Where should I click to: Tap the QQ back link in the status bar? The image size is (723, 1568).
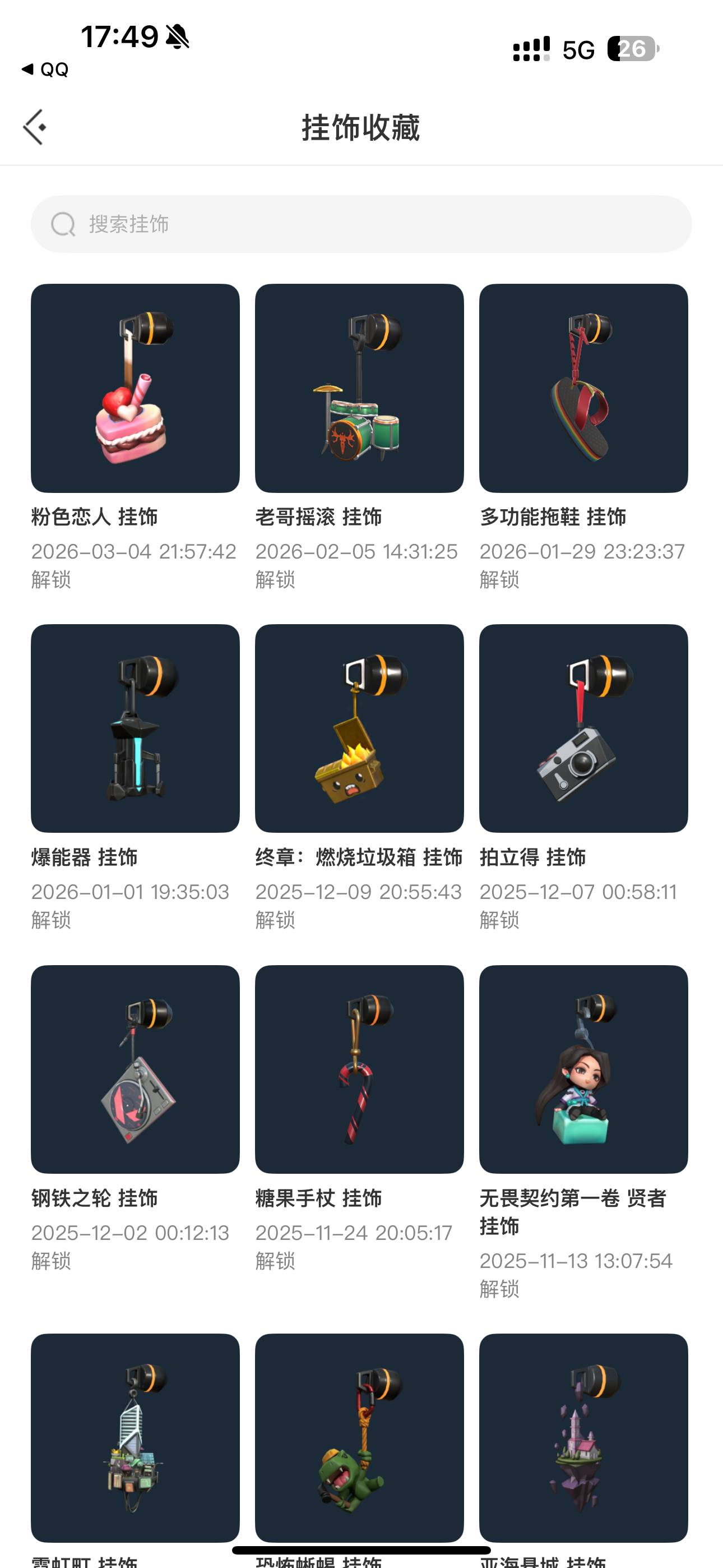[45, 69]
